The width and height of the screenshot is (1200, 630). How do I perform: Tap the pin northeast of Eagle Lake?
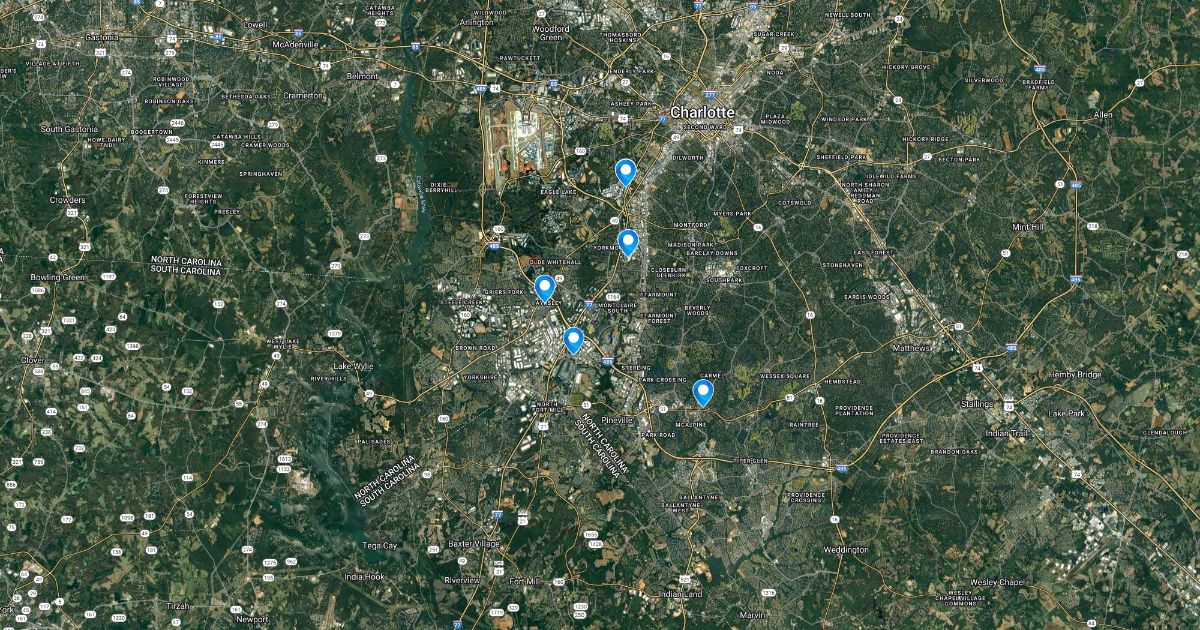coord(625,171)
